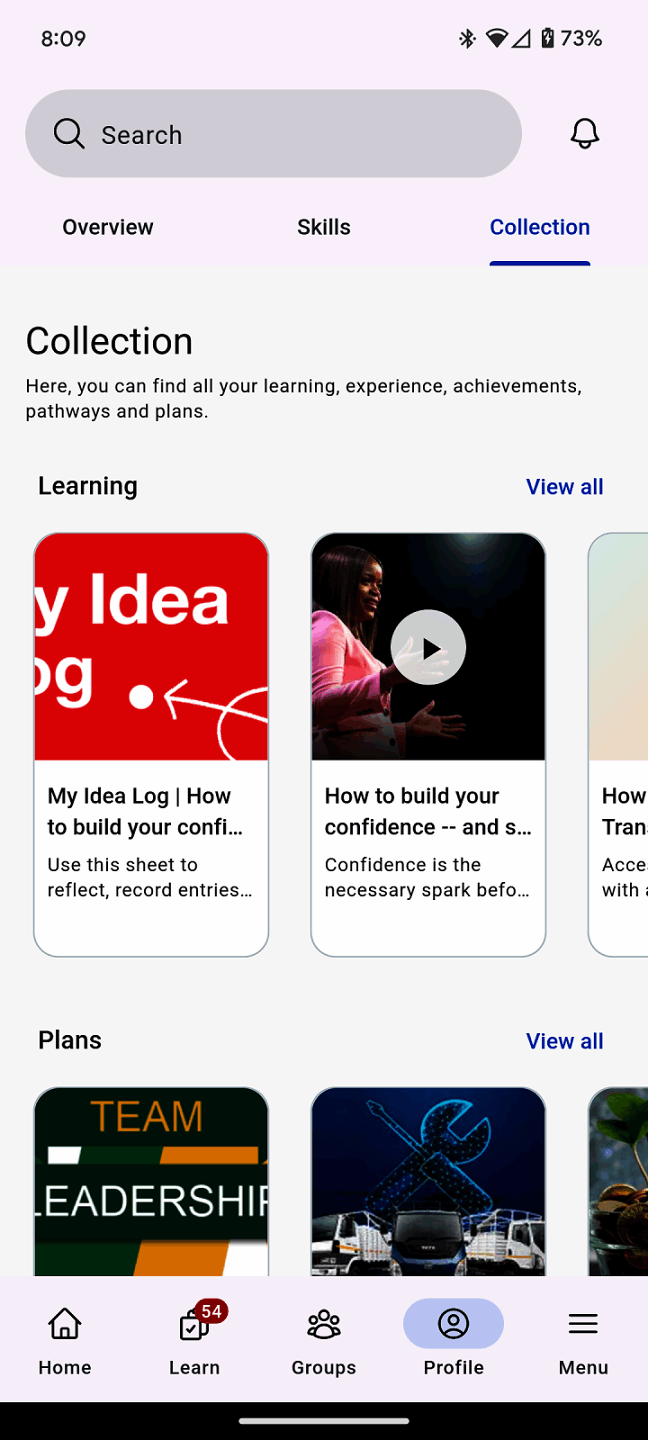Open the Team Leadership plan card
The width and height of the screenshot is (648, 1440).
tap(151, 1180)
